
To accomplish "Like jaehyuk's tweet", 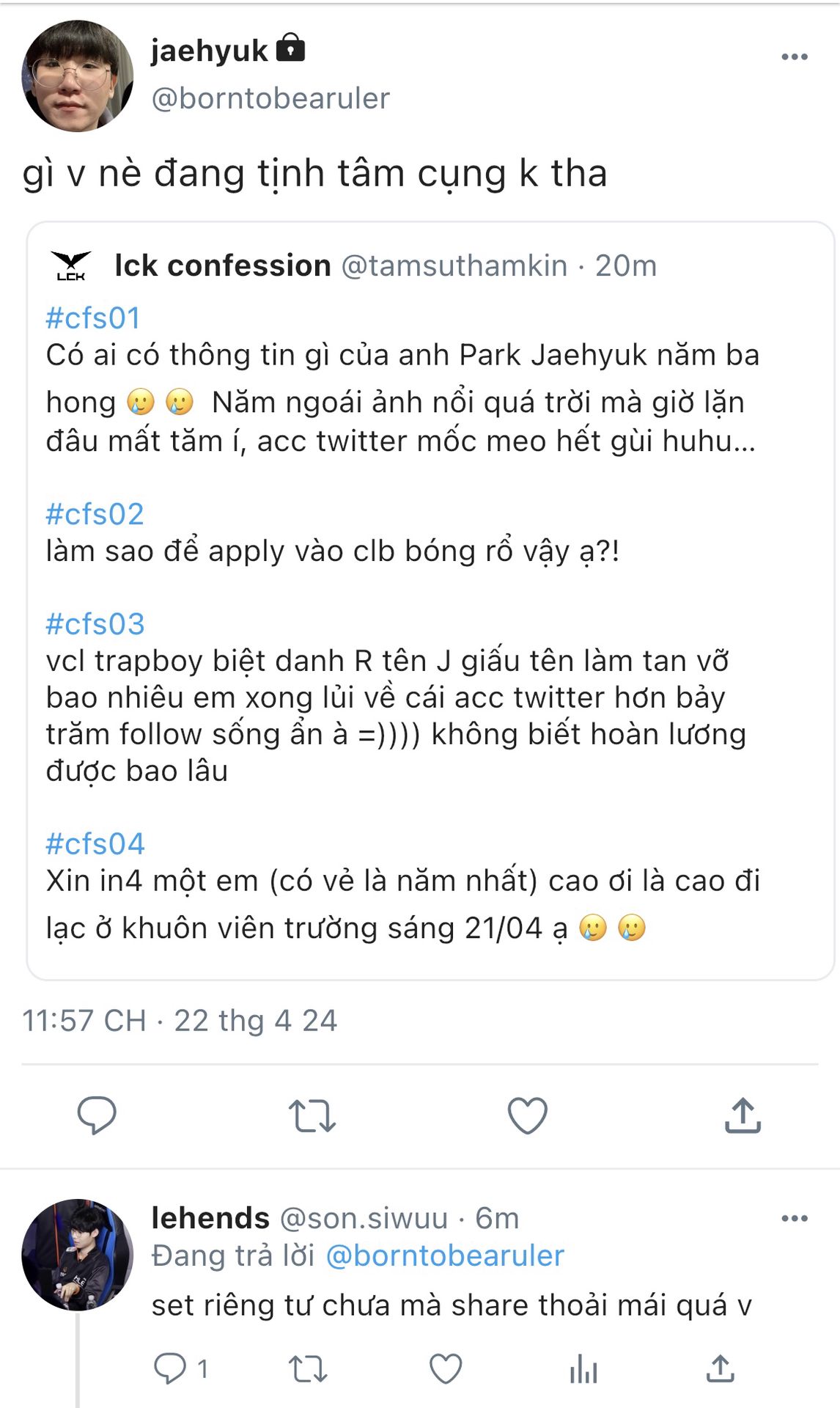I will (x=527, y=1115).
